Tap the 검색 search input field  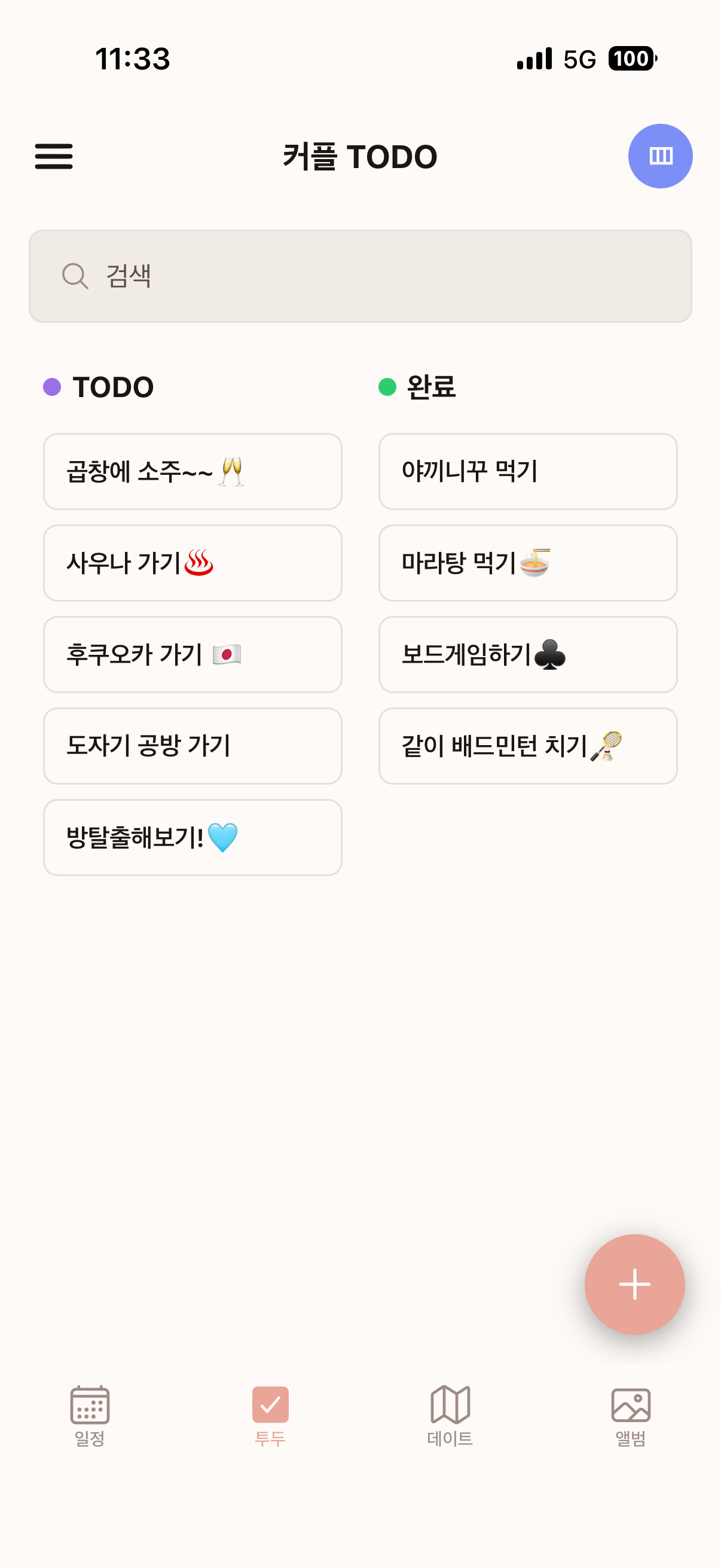[x=360, y=276]
